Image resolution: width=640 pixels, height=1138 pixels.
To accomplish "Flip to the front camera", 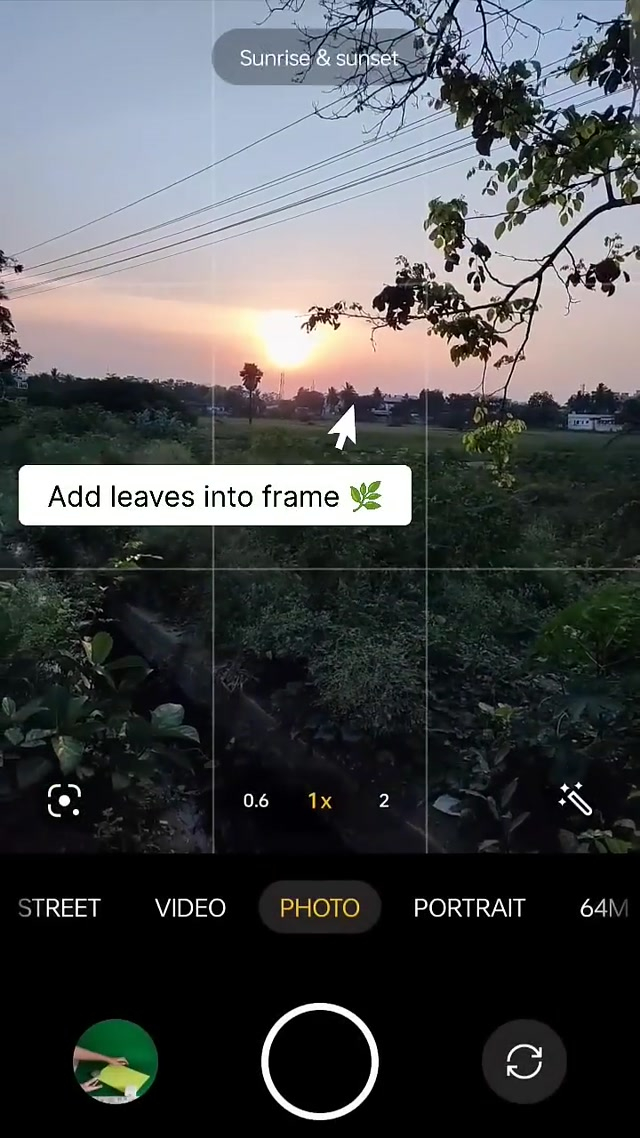I will point(524,1061).
